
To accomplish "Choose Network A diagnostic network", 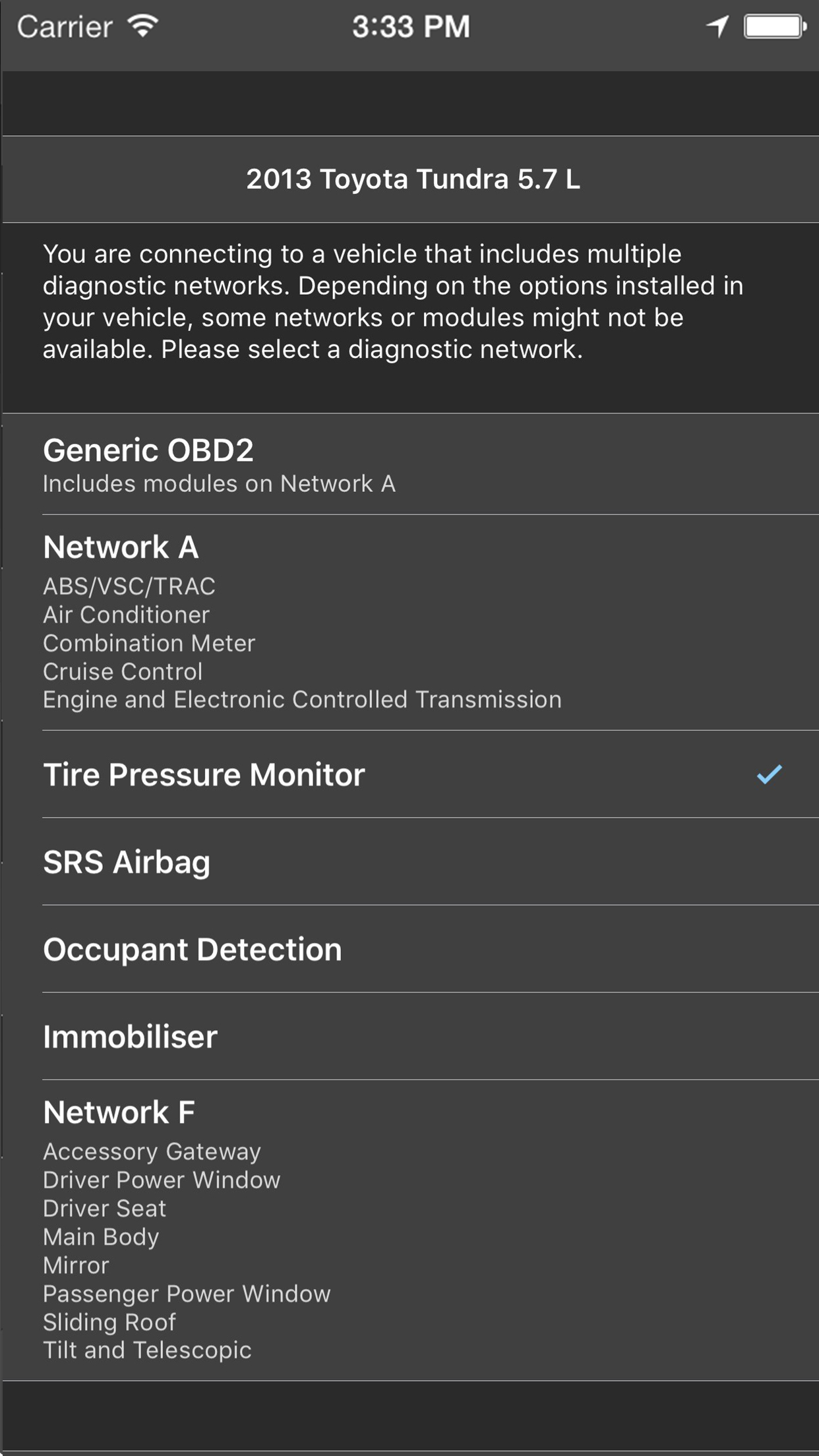I will tap(409, 622).
